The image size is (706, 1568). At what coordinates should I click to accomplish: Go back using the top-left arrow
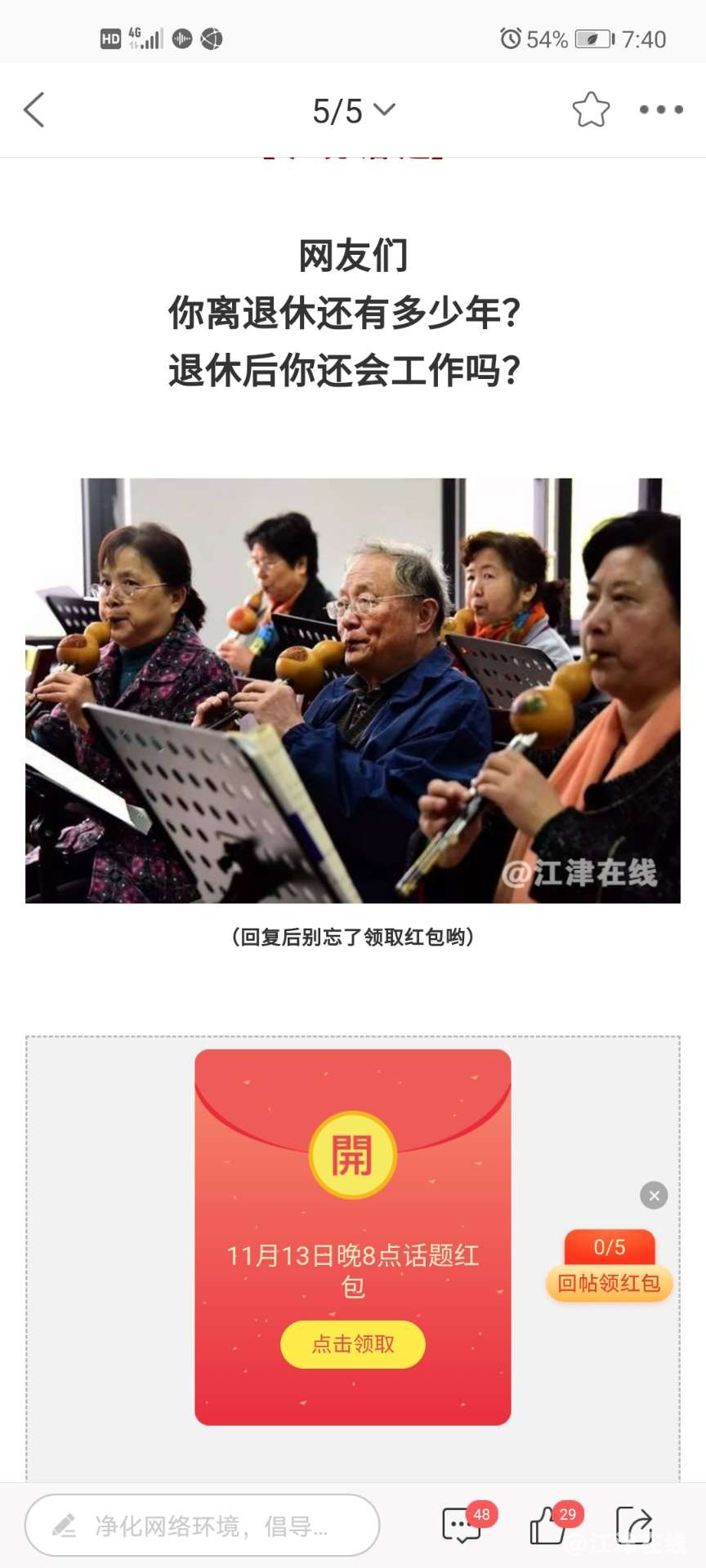(x=34, y=110)
